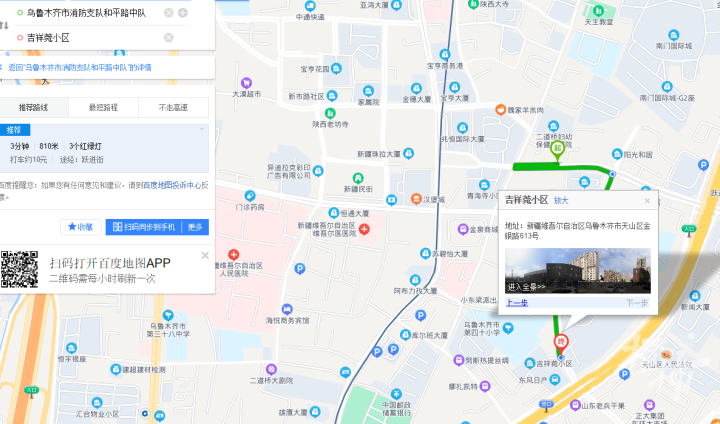Expand the 更多 options

pos(195,227)
